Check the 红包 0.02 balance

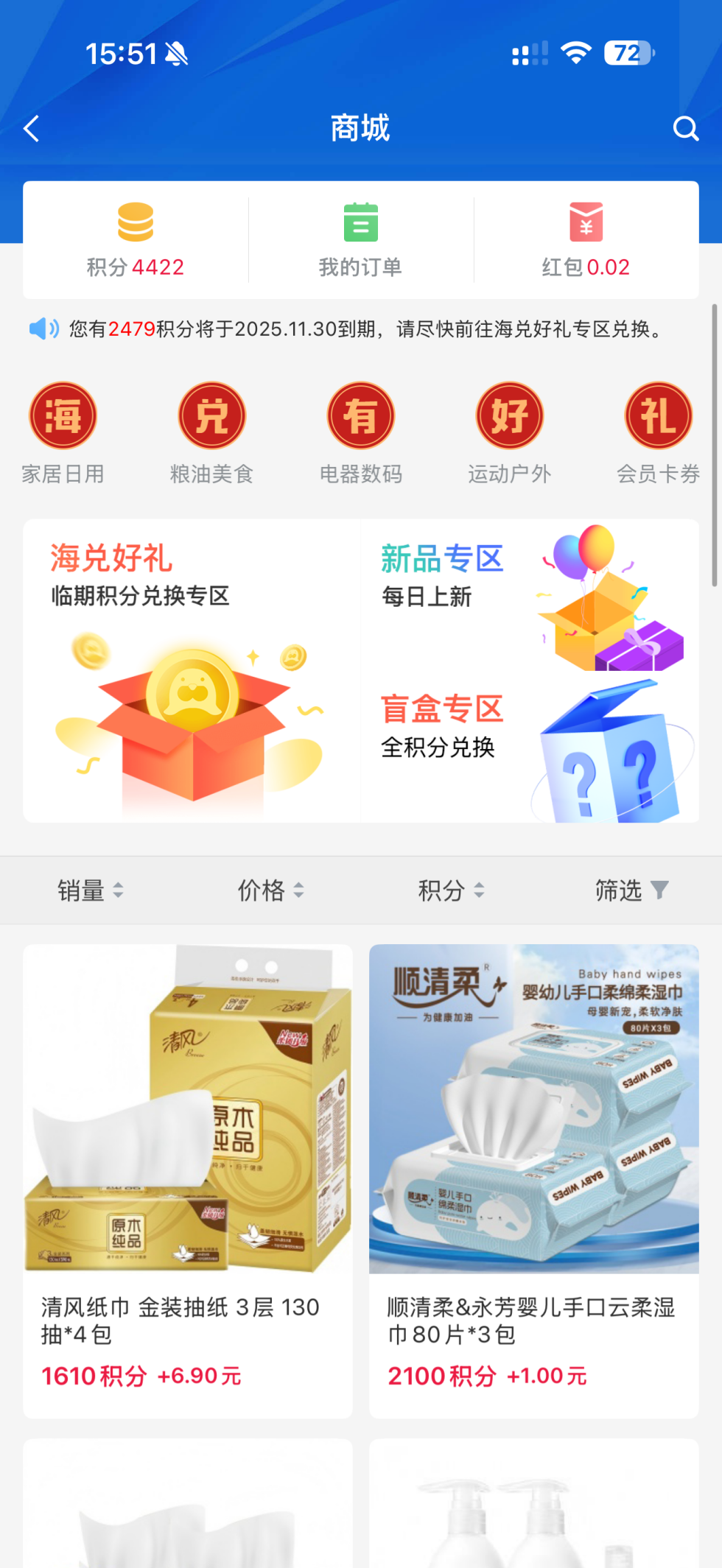click(x=586, y=241)
